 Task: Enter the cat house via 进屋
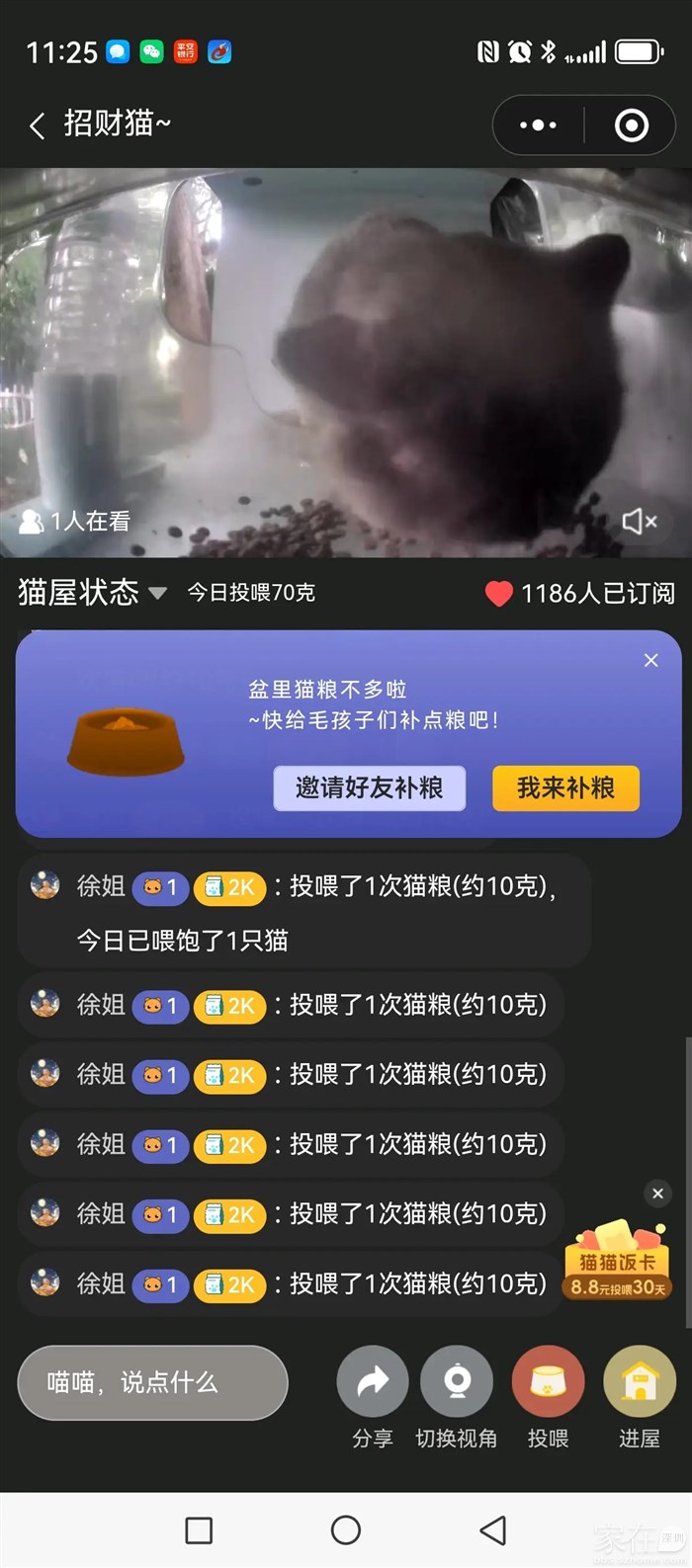[x=640, y=1382]
